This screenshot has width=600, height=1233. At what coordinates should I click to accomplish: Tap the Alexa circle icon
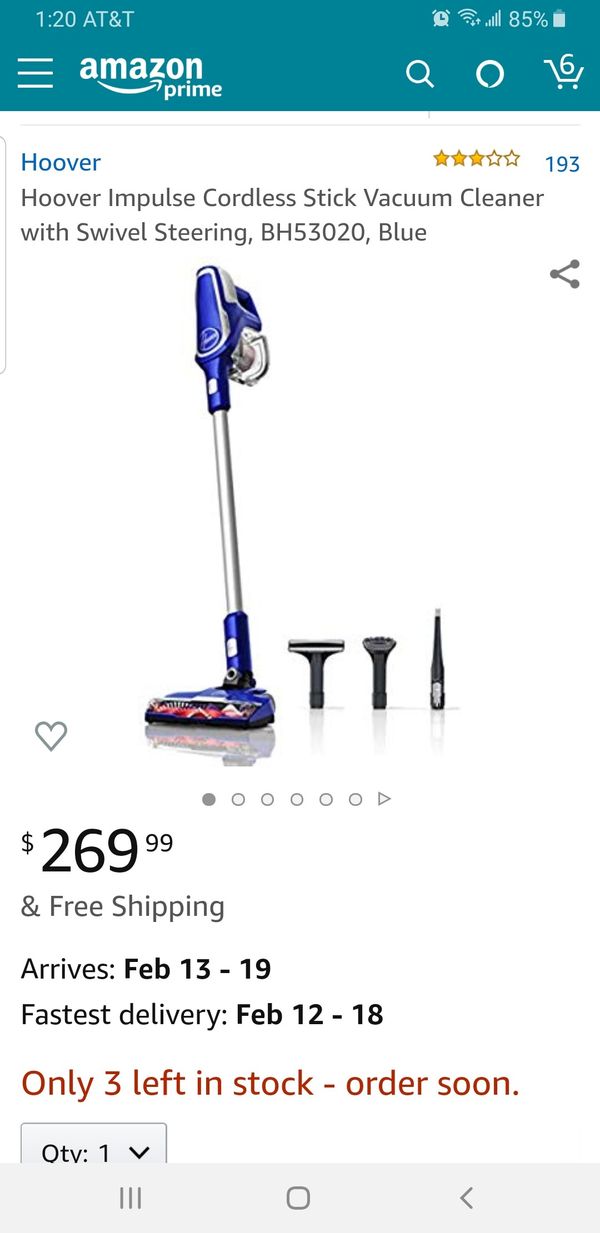[490, 74]
